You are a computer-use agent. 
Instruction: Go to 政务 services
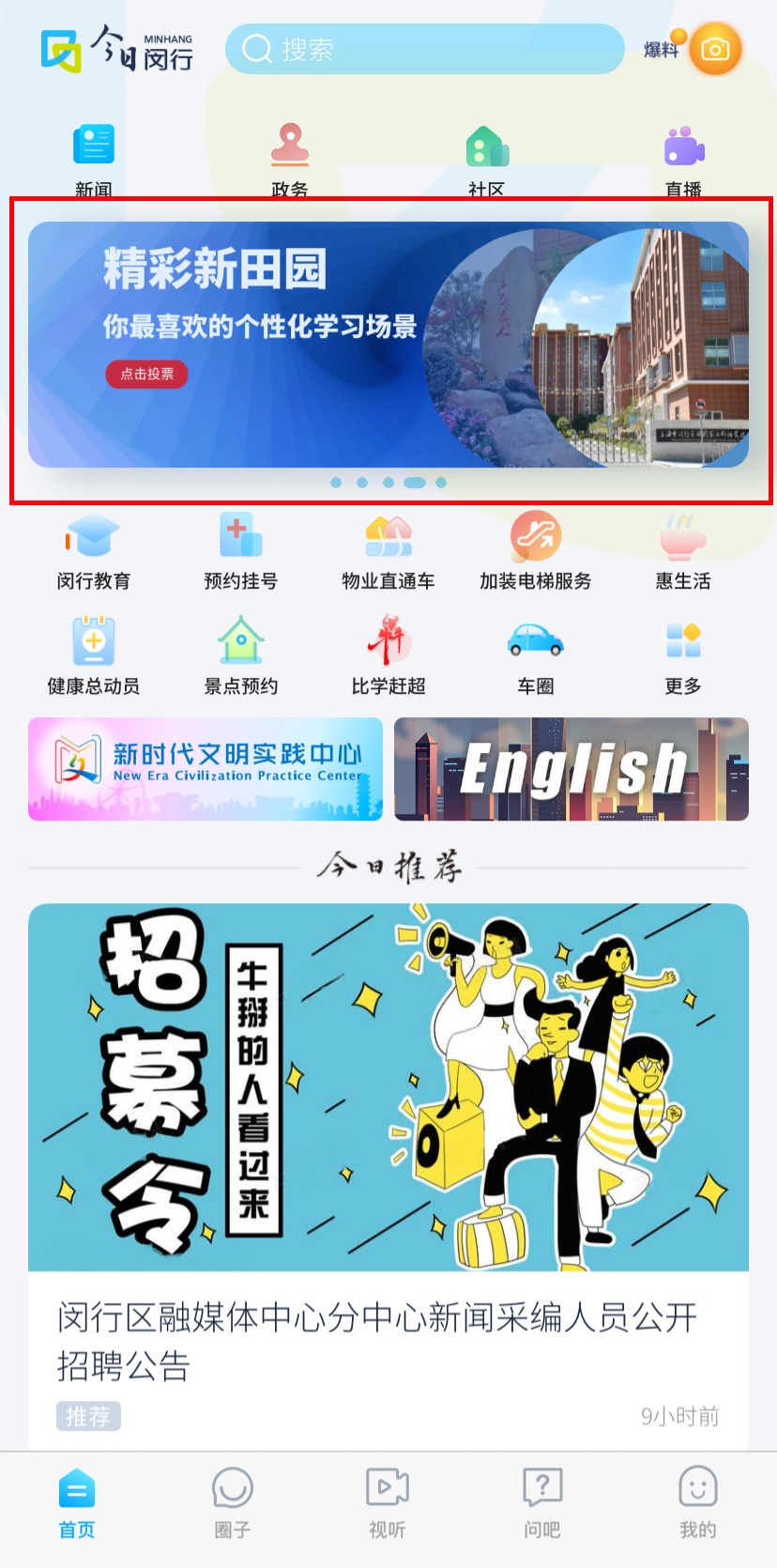click(290, 160)
